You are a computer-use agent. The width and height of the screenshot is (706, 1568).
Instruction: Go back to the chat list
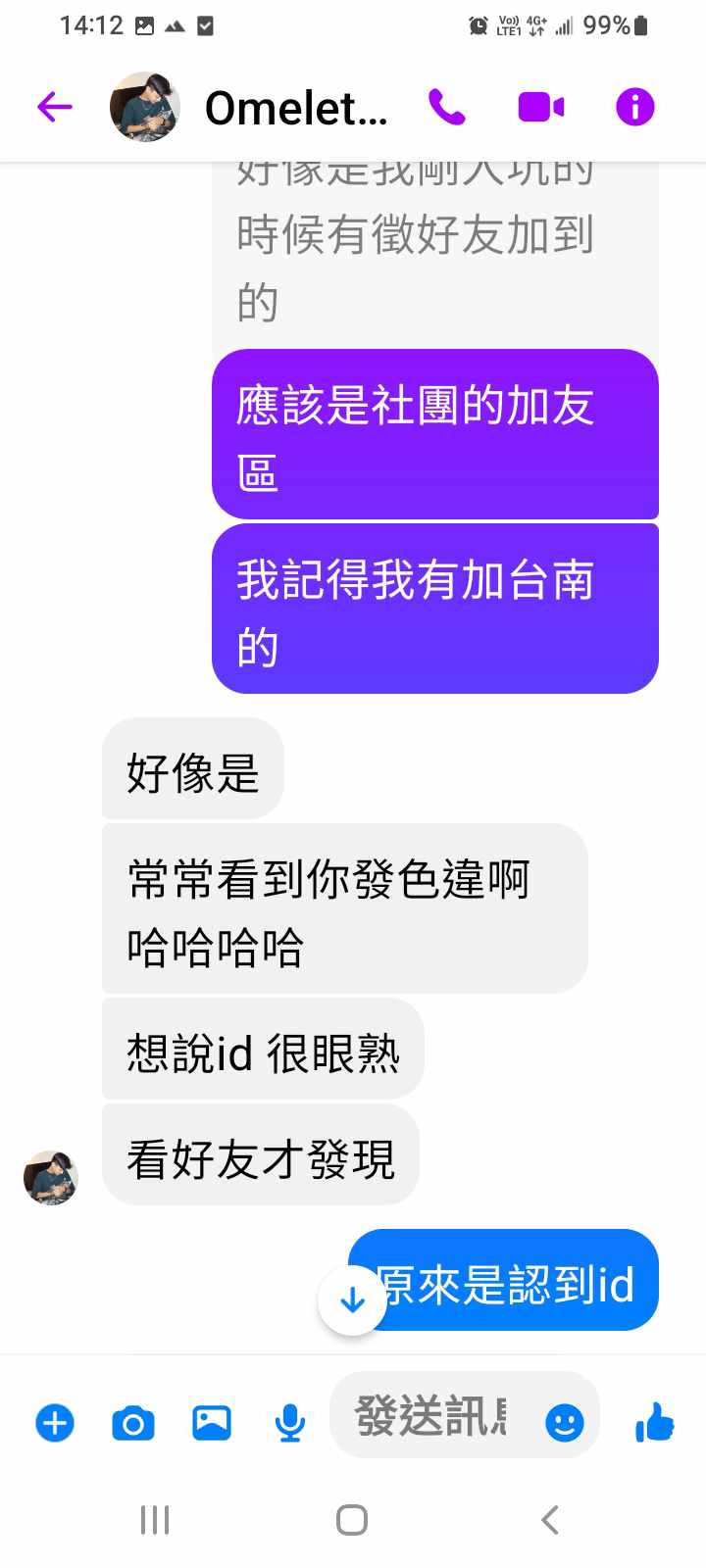click(55, 107)
